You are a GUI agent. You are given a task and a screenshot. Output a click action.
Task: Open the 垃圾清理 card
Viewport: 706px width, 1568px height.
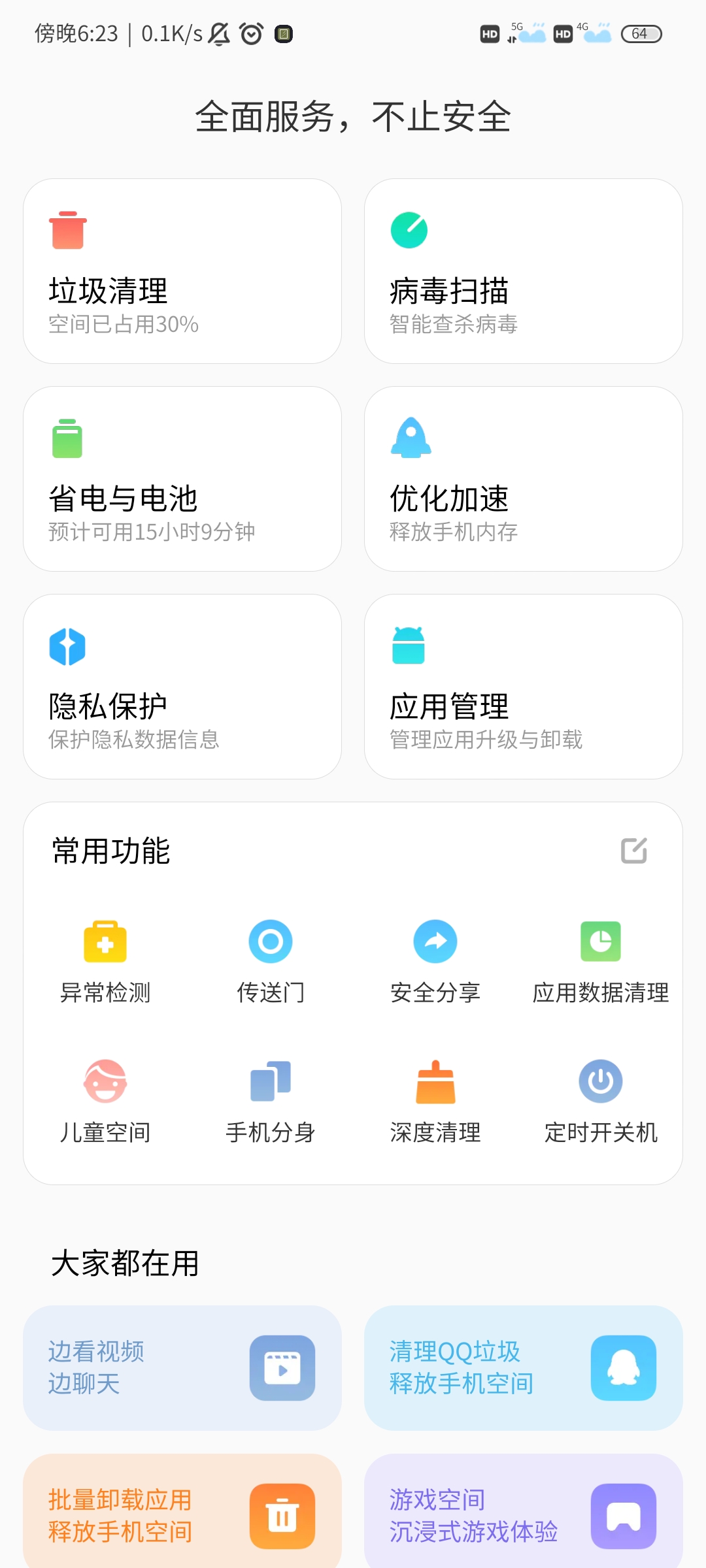[182, 271]
